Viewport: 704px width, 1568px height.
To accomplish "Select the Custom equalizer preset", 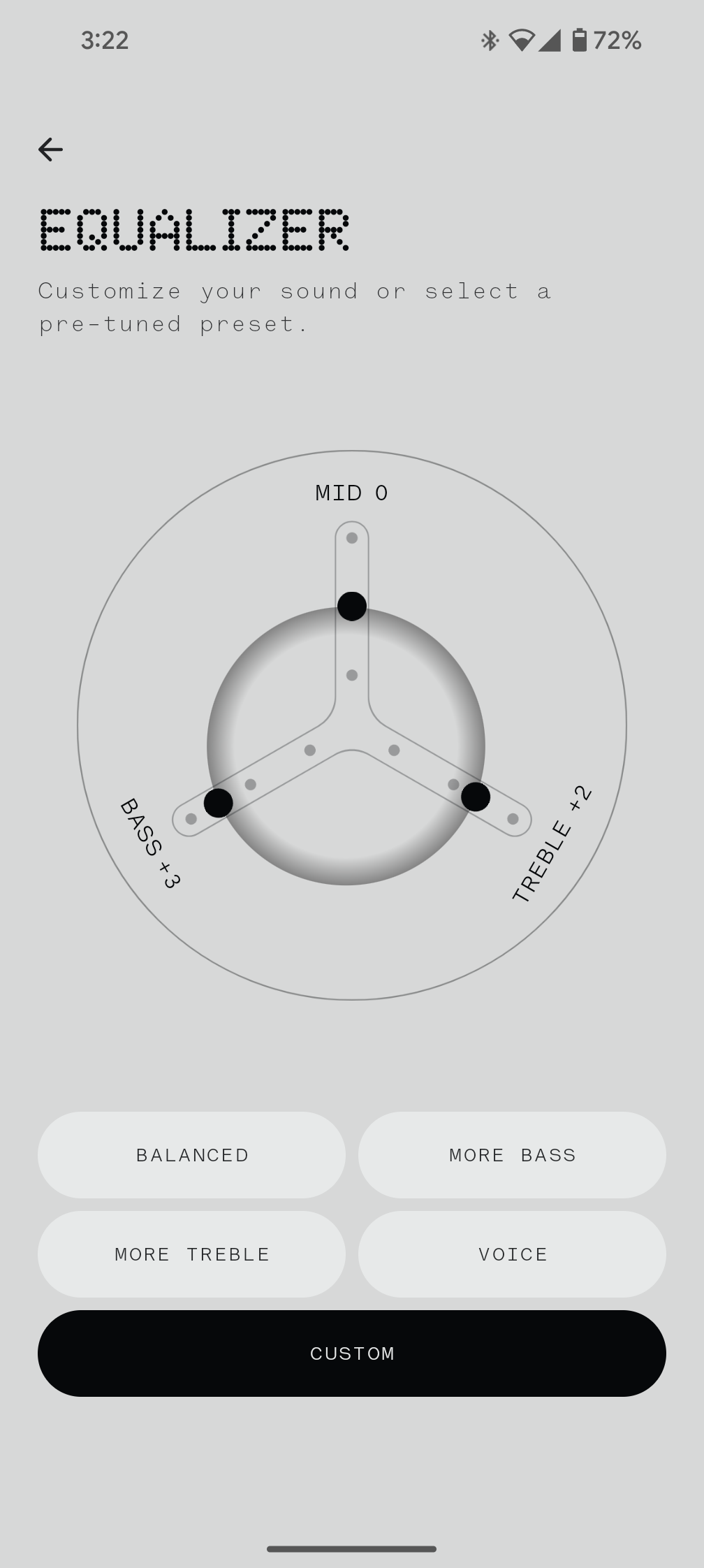I will pyautogui.click(x=352, y=1353).
